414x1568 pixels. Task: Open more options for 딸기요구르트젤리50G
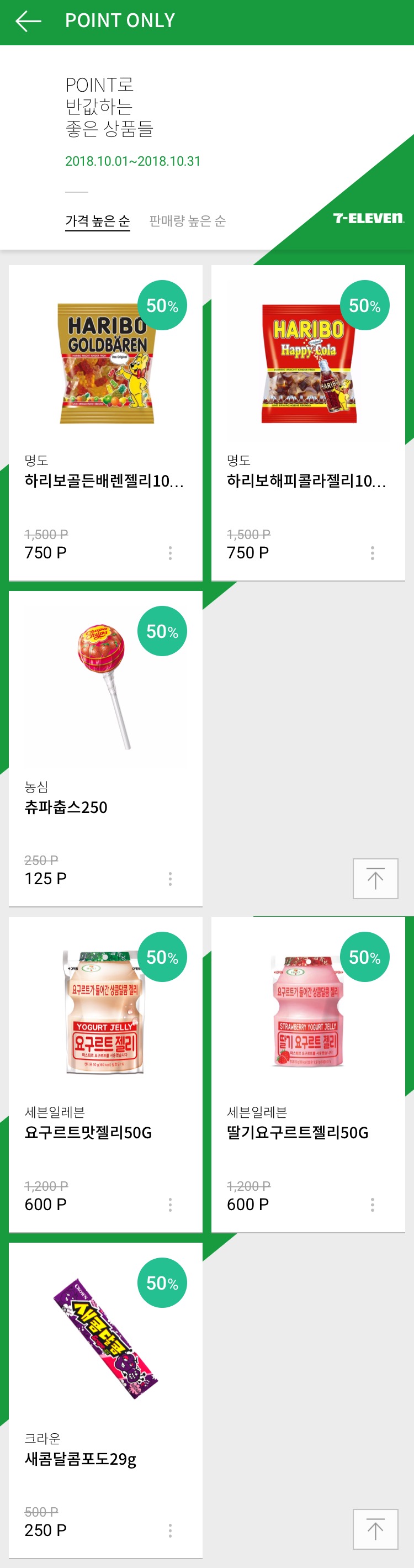tap(373, 1204)
